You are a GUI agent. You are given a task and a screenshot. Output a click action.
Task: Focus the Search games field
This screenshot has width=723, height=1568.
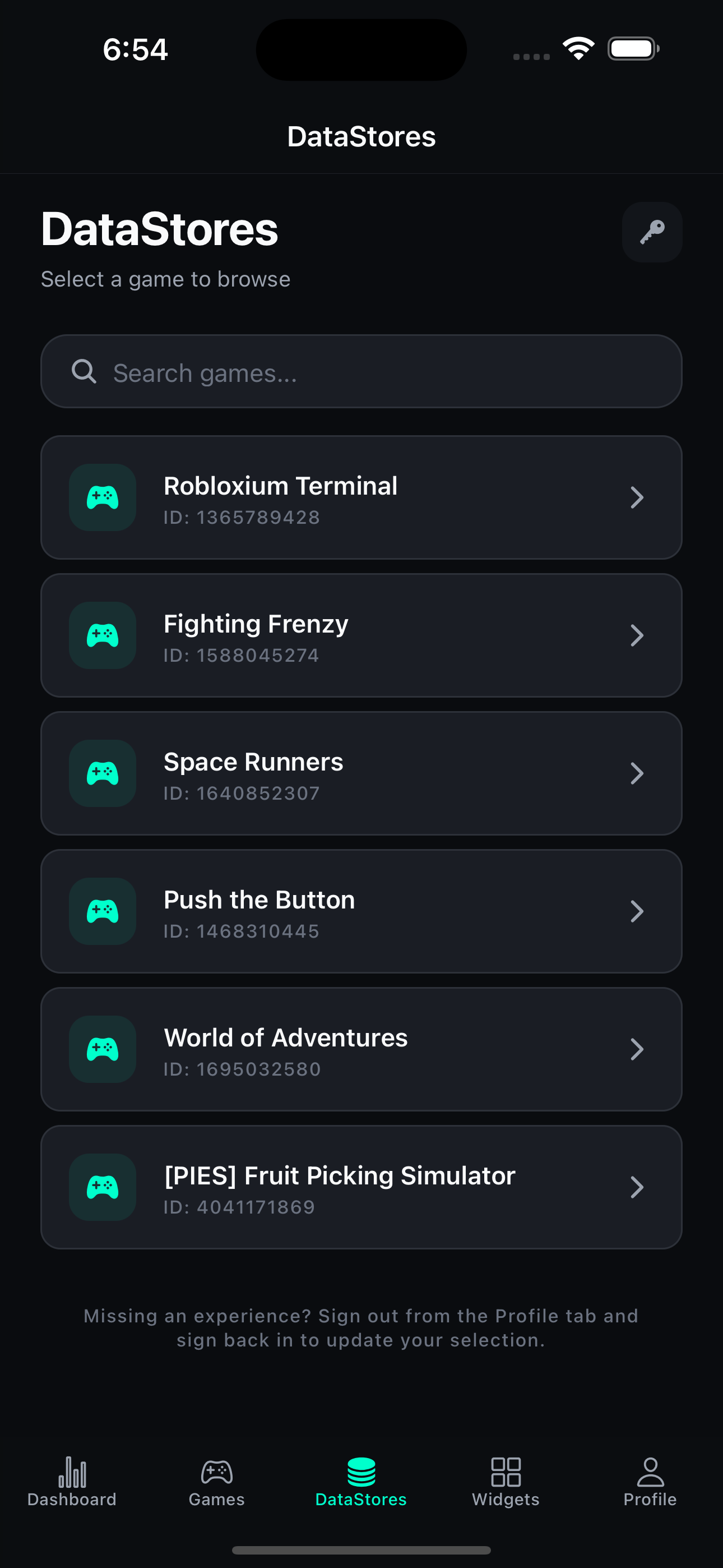tap(361, 371)
